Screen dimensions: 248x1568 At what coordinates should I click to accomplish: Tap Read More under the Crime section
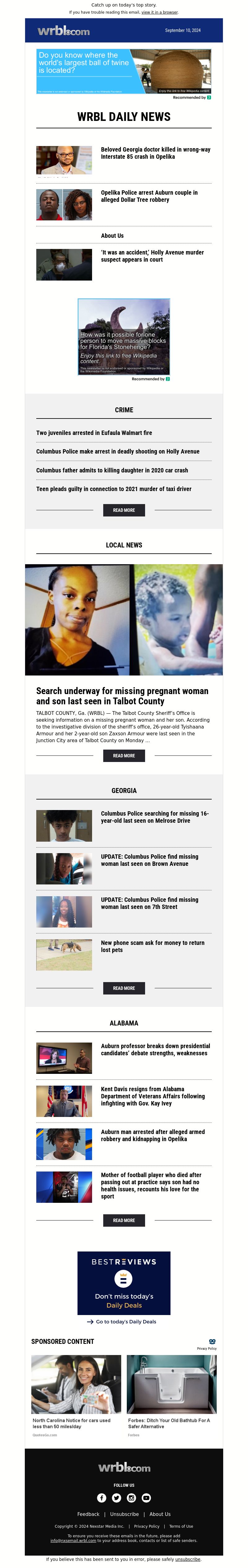[124, 510]
